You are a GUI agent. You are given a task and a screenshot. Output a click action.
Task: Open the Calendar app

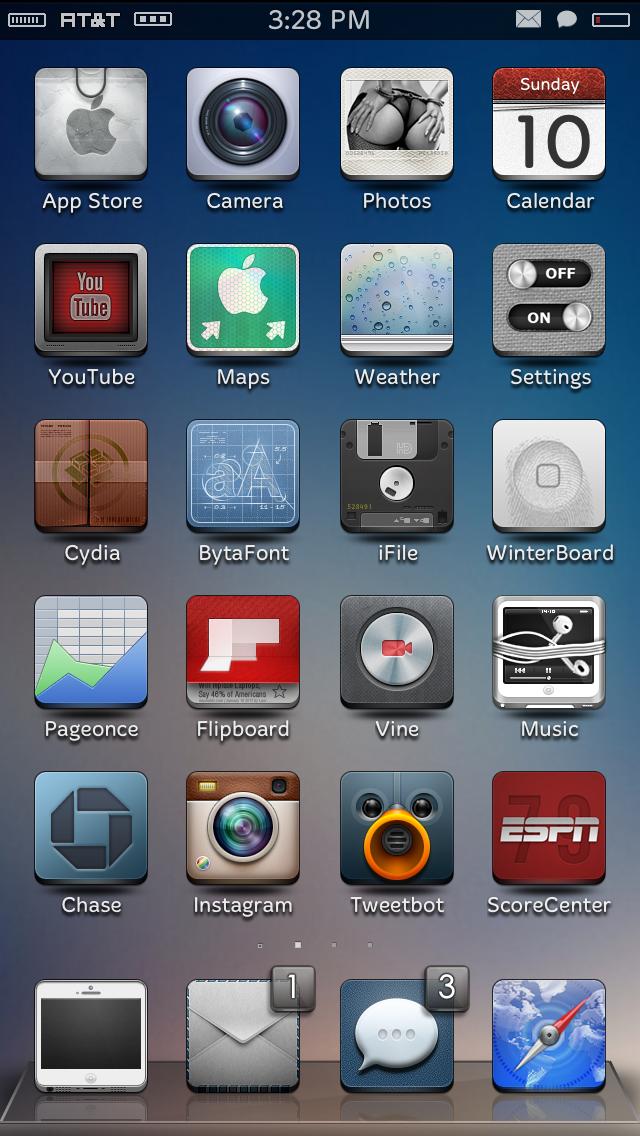[549, 124]
